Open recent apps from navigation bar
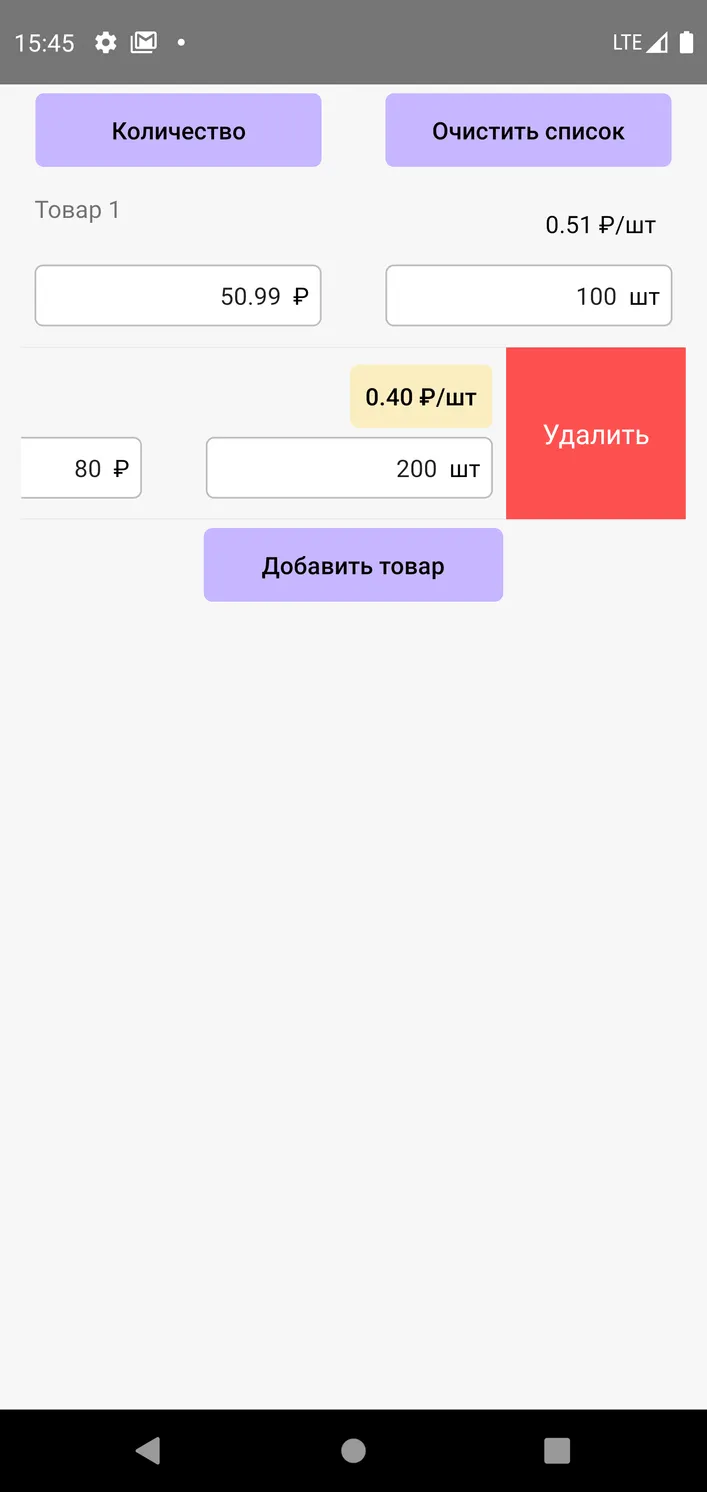This screenshot has width=707, height=1492. [557, 1450]
